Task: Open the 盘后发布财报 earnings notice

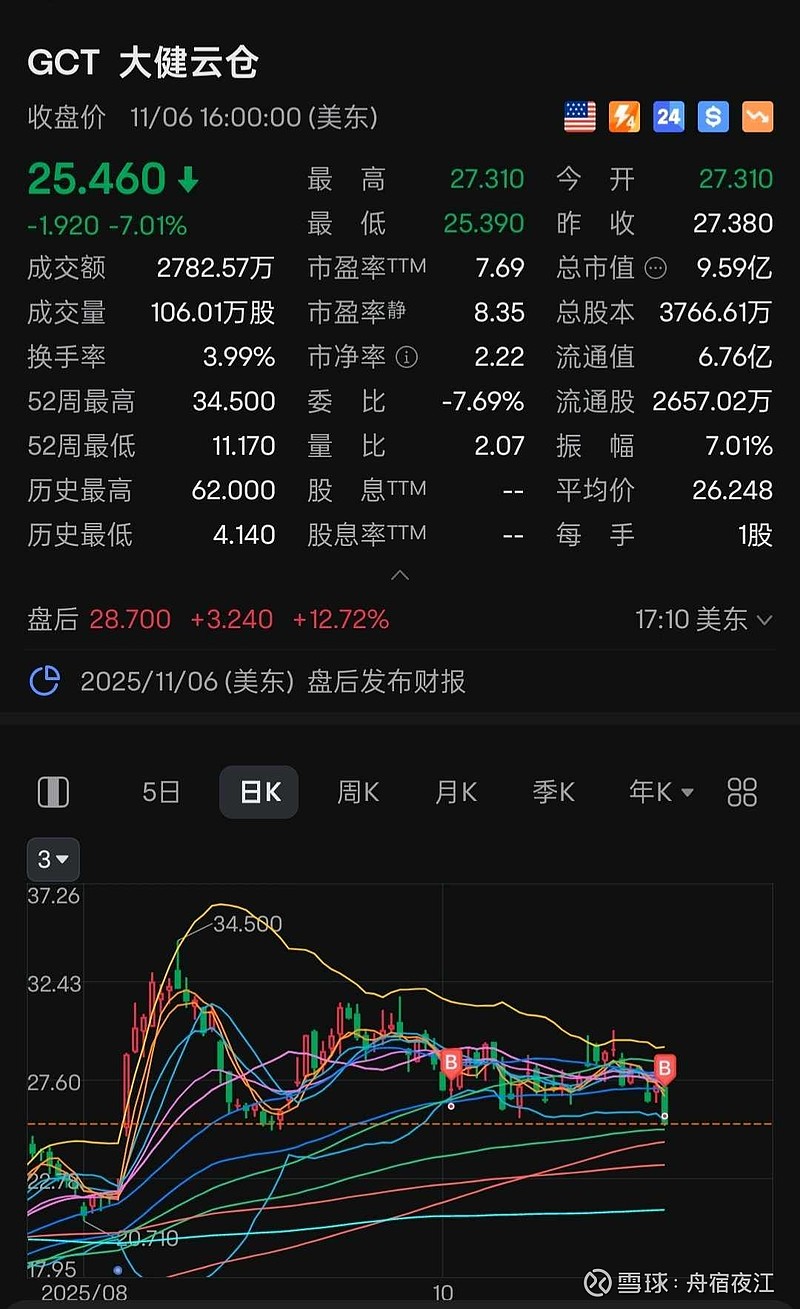Action: (272, 682)
